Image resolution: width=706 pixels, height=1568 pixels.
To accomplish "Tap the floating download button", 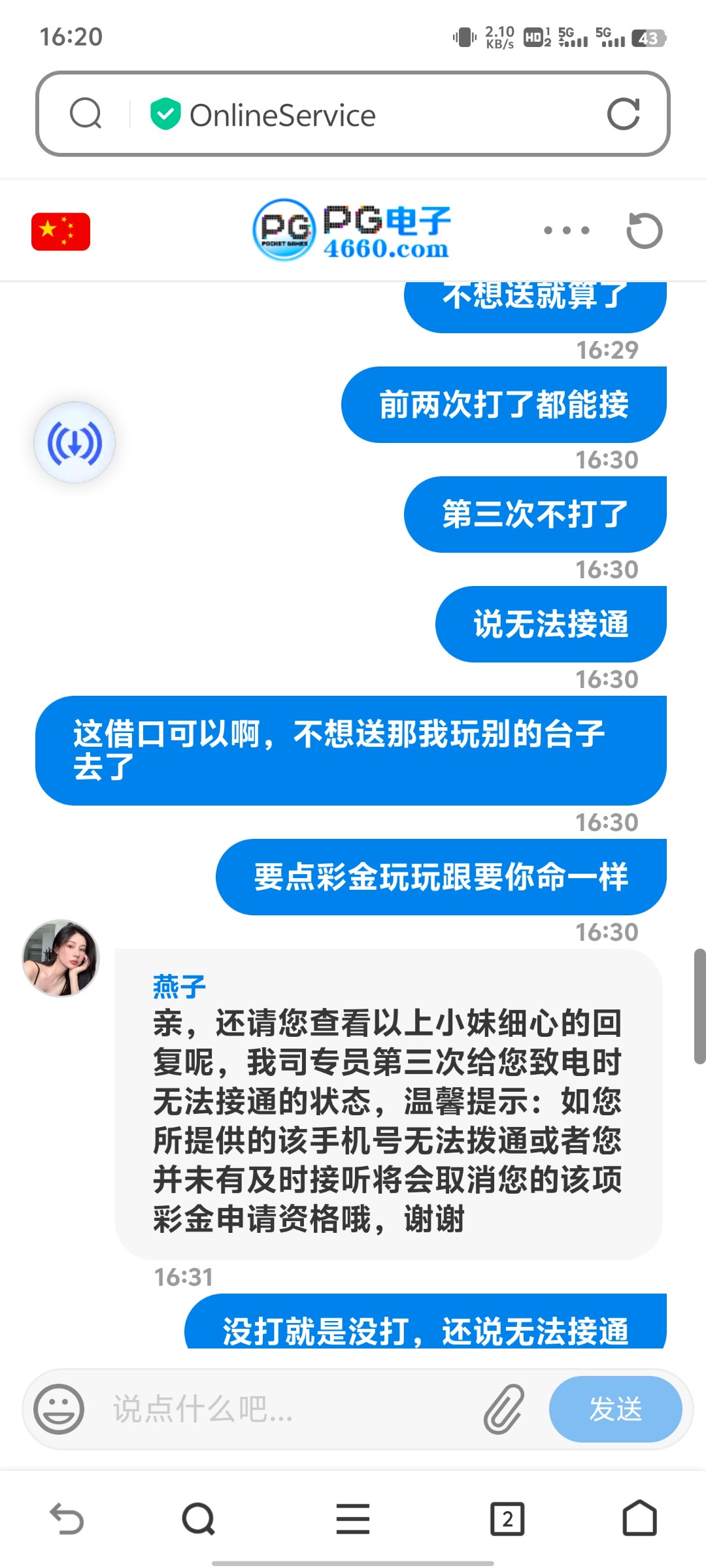I will pos(75,443).
